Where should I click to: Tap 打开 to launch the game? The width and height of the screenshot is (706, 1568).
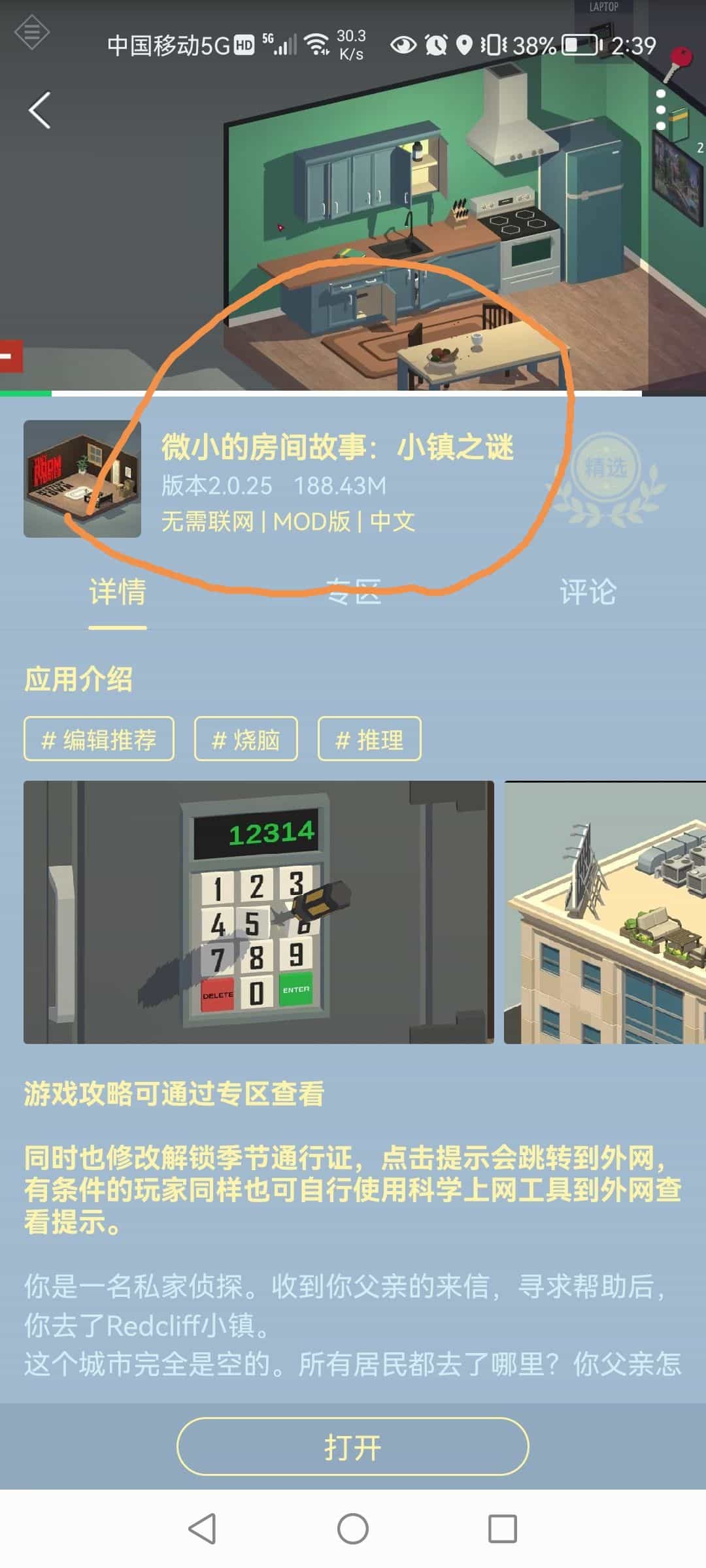[353, 1447]
